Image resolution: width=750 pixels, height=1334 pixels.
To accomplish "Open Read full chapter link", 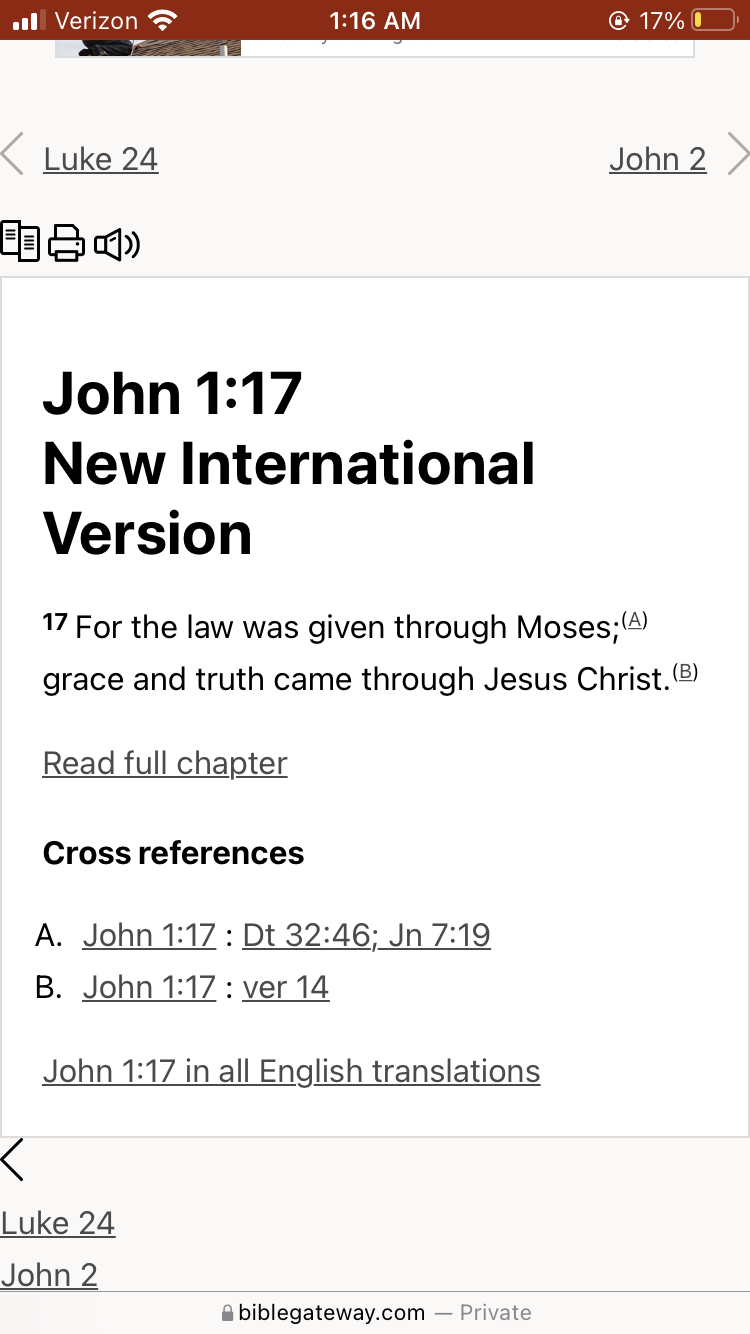I will (x=165, y=763).
